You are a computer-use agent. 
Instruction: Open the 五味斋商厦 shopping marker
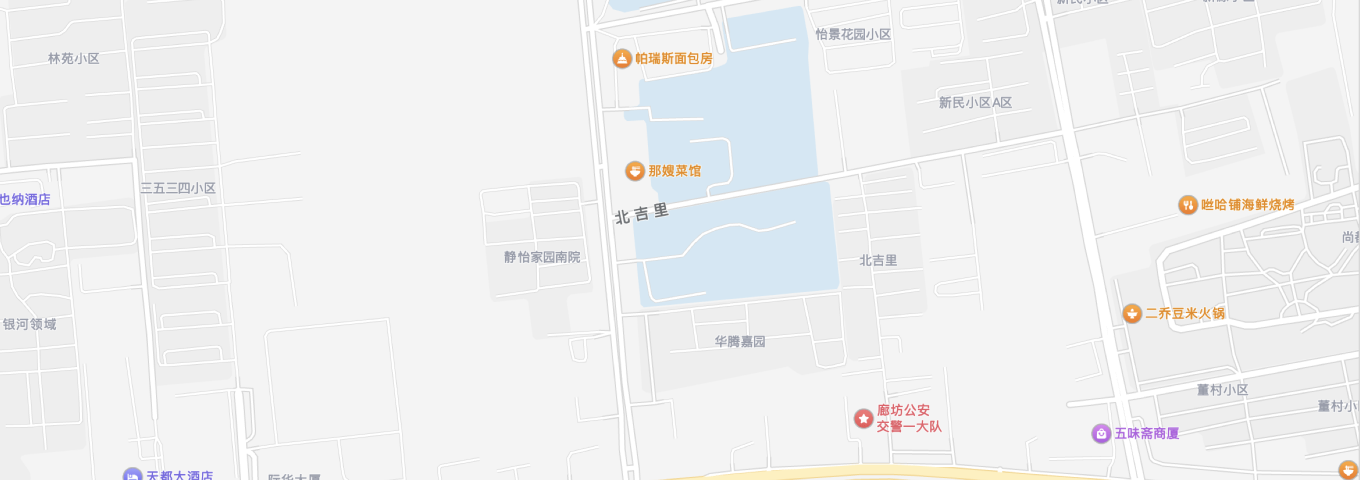1101,433
